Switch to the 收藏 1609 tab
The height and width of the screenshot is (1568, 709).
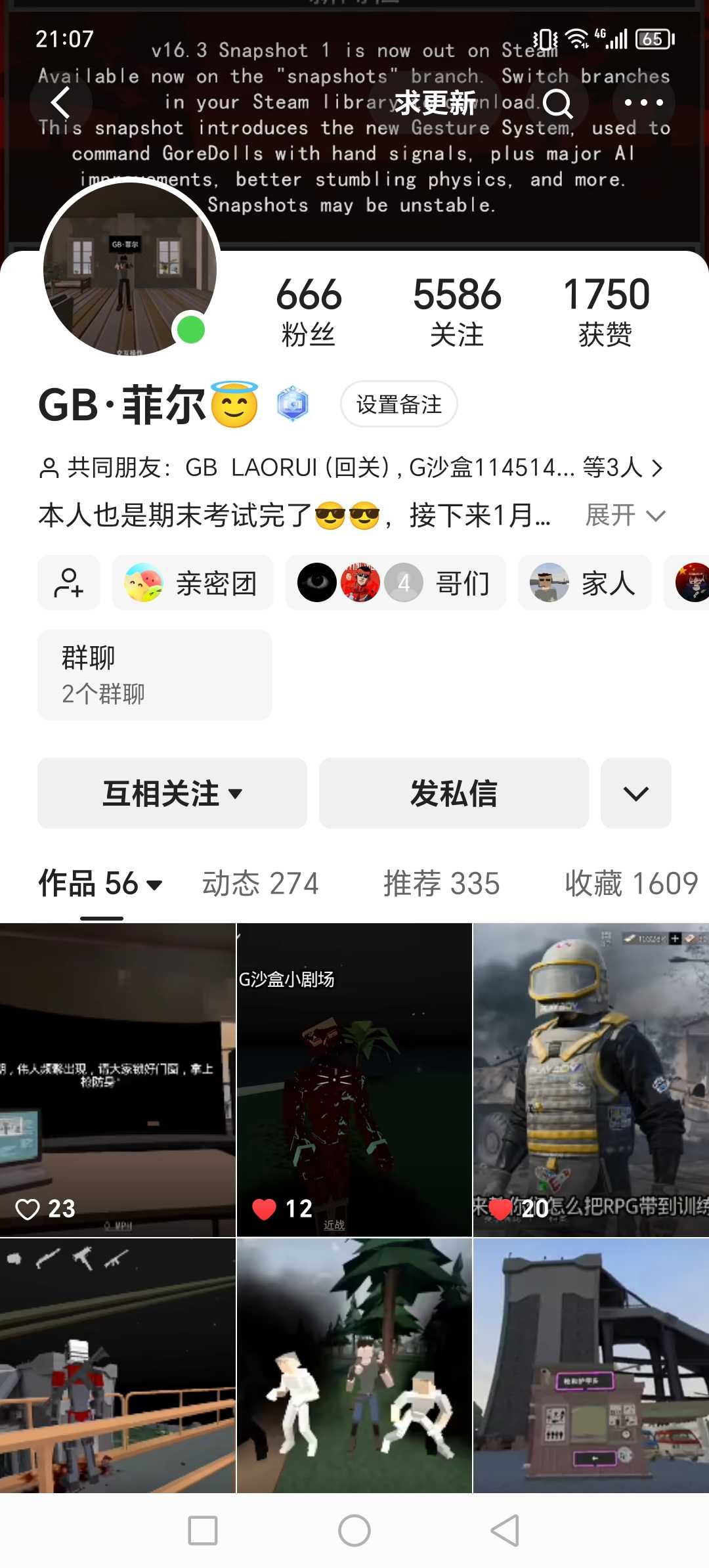click(x=630, y=883)
